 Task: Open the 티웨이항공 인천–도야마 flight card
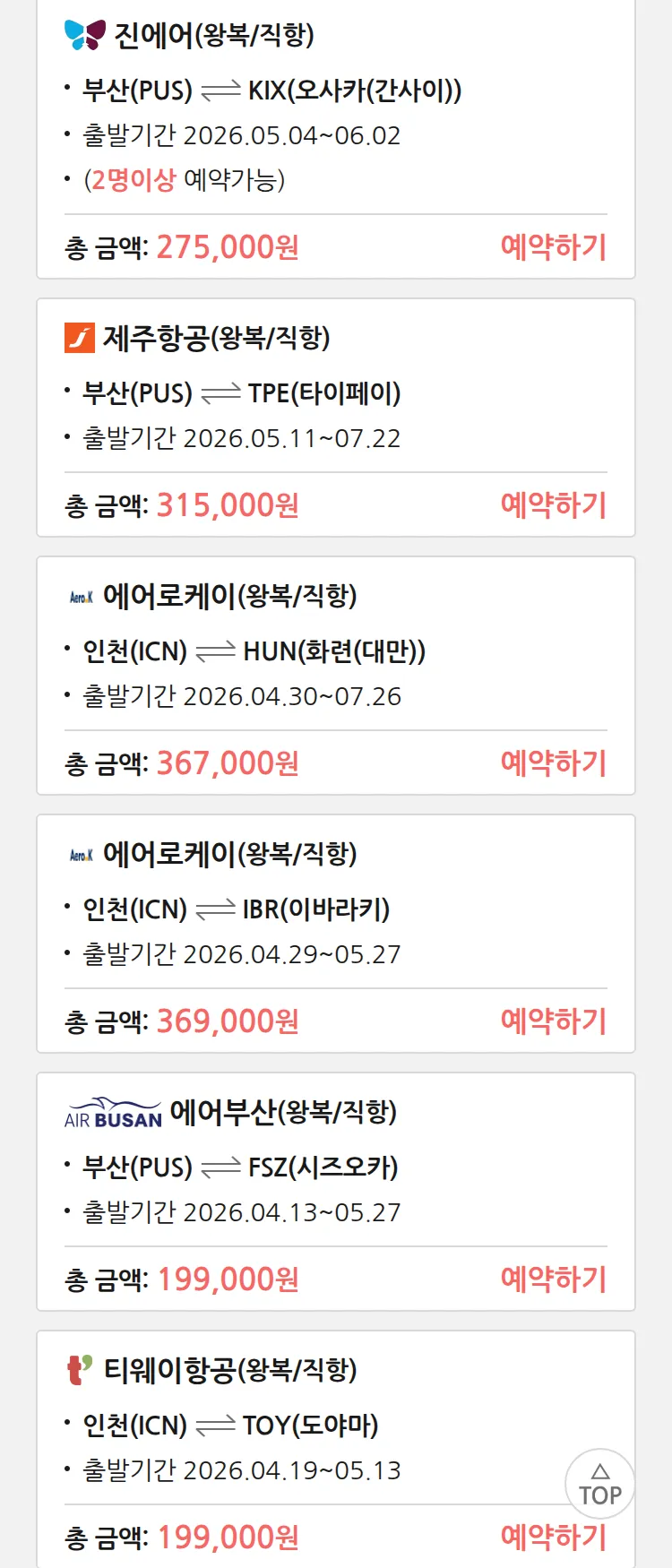point(269,1425)
